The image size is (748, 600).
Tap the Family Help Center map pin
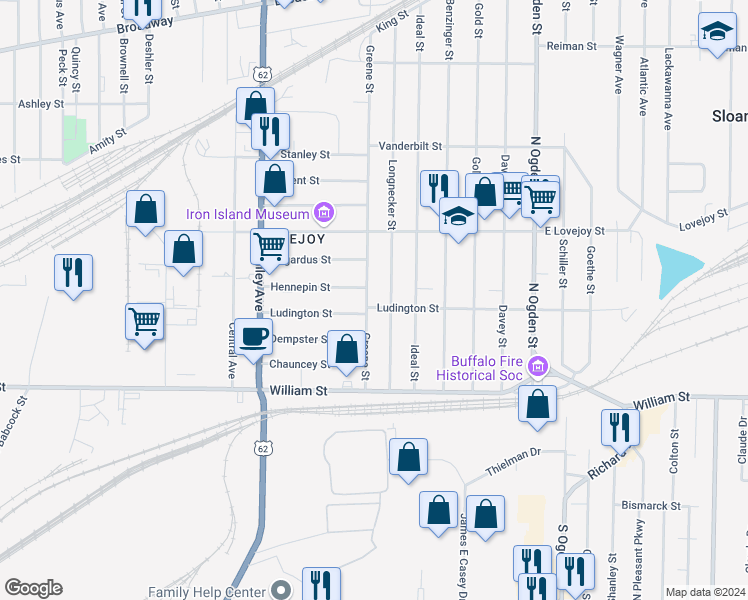[x=282, y=591]
